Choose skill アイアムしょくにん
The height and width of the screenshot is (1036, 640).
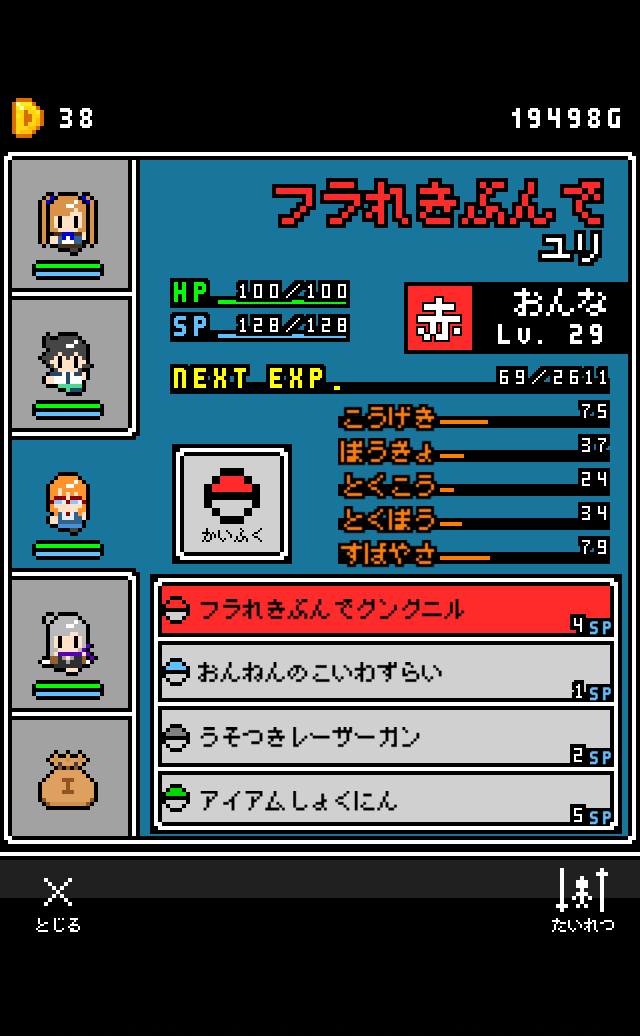pyautogui.click(x=386, y=798)
